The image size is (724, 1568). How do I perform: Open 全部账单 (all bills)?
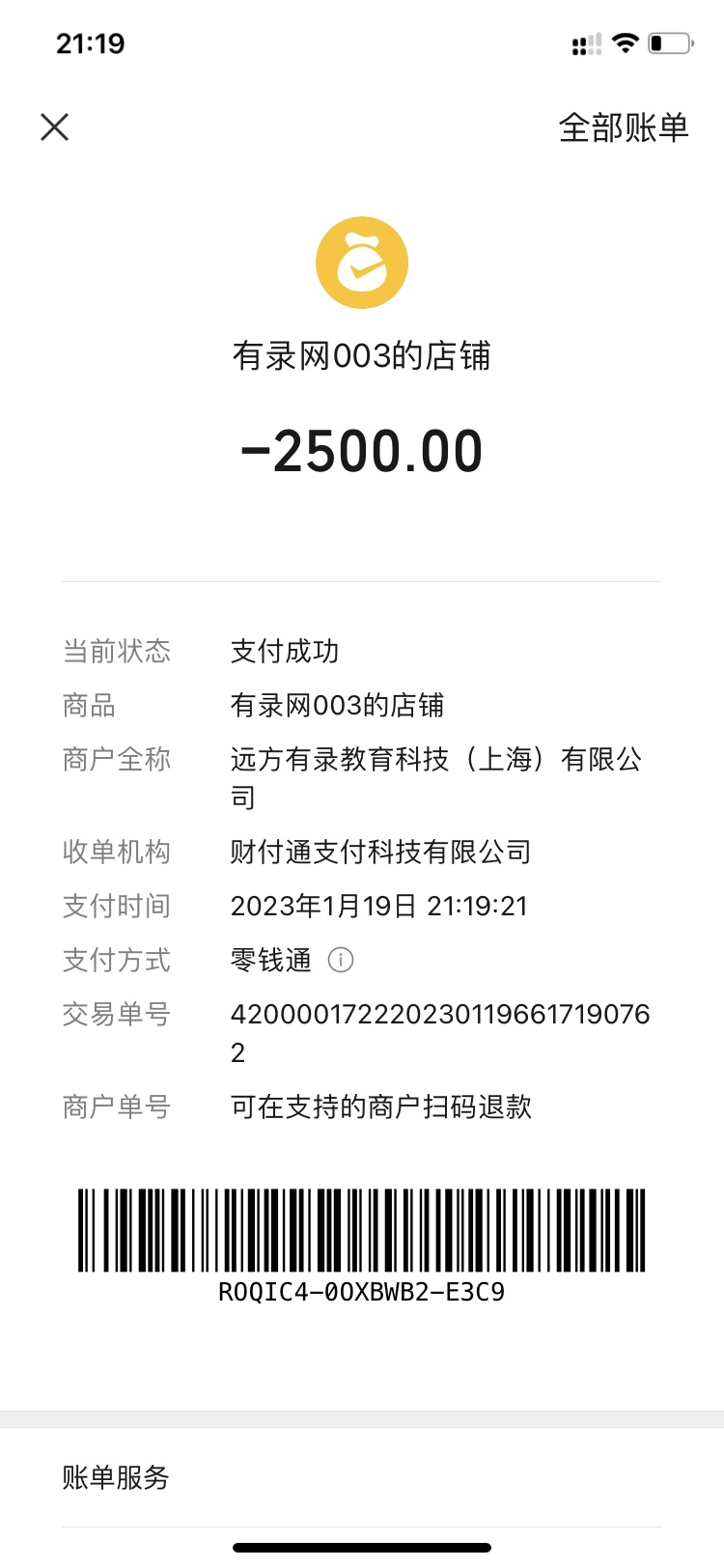(623, 127)
